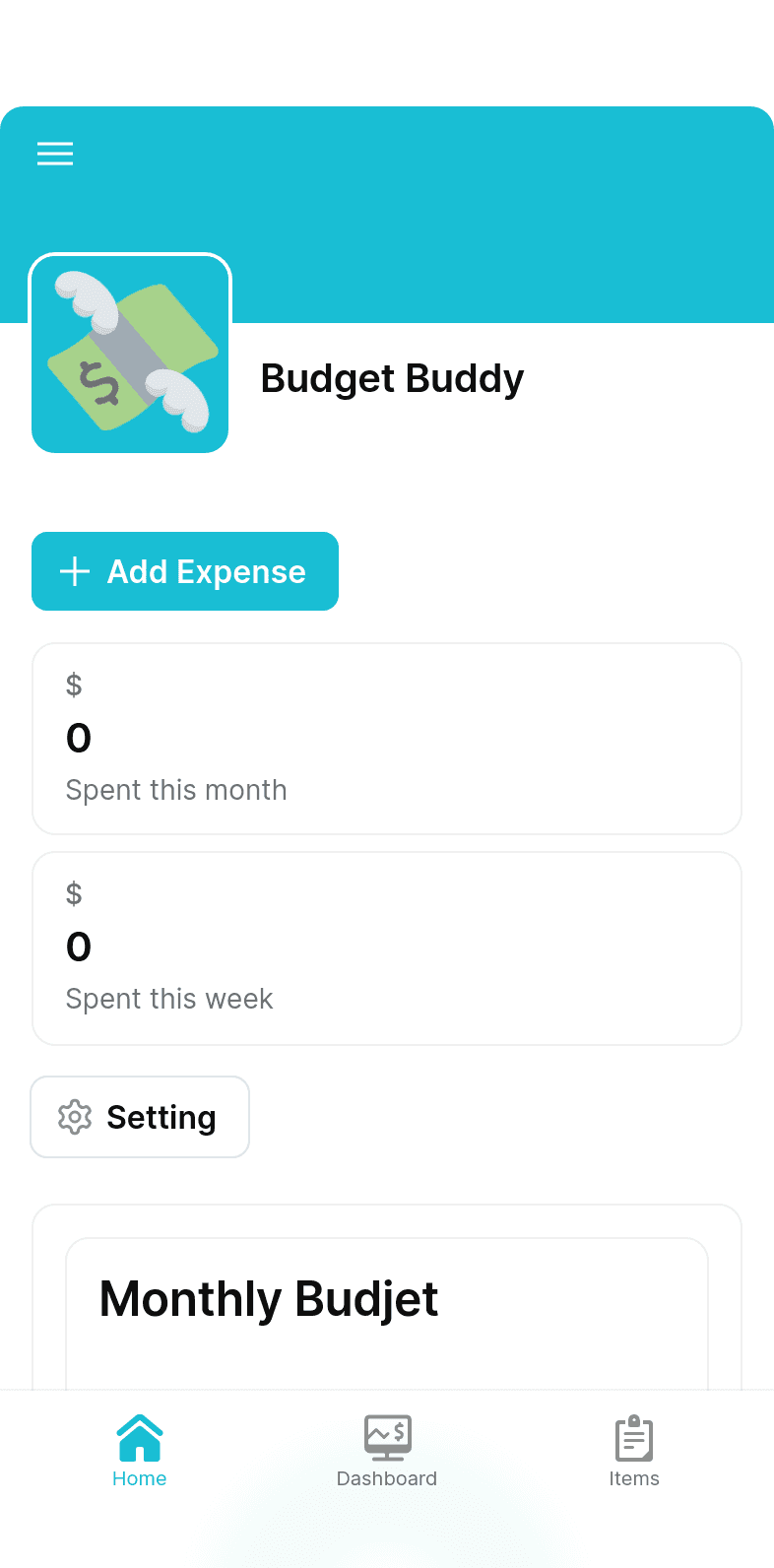Go to the Items tab
774x1568 pixels.
[634, 1452]
